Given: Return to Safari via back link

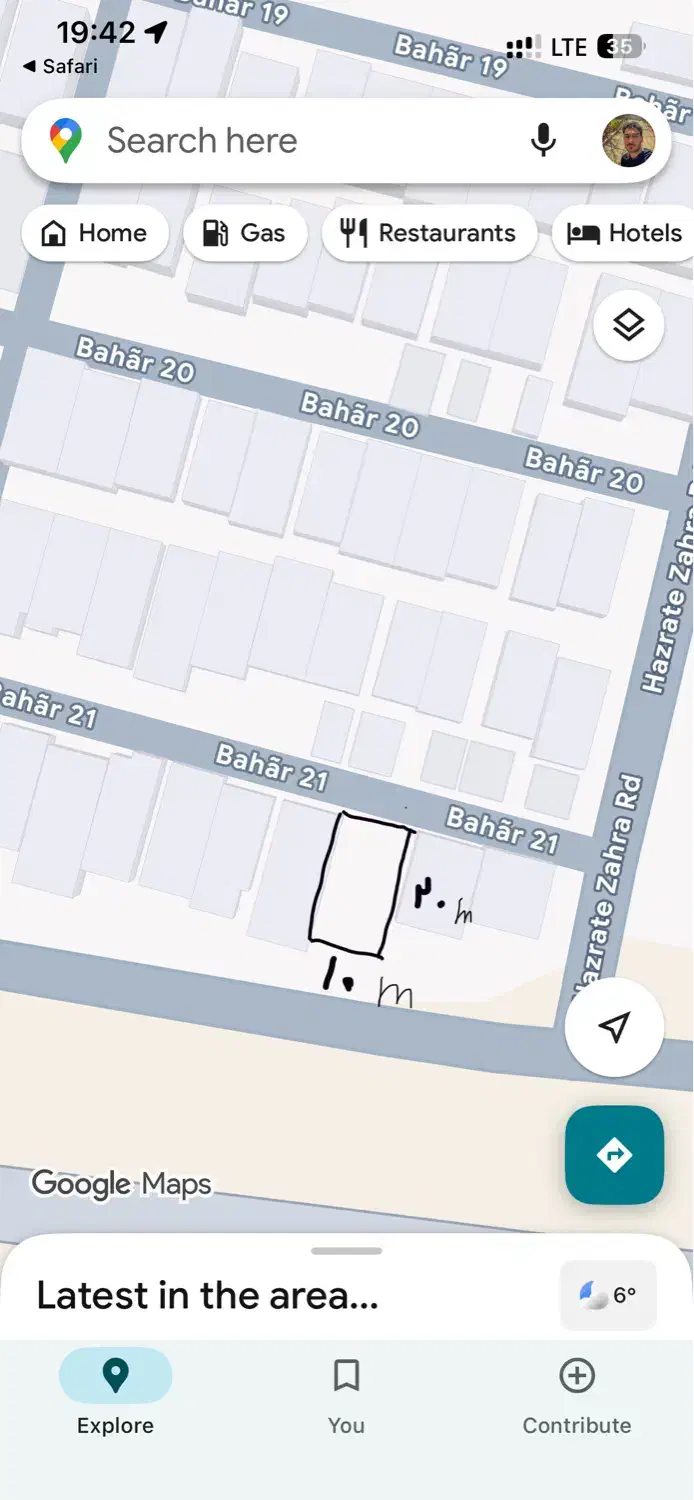Looking at the screenshot, I should 60,67.
